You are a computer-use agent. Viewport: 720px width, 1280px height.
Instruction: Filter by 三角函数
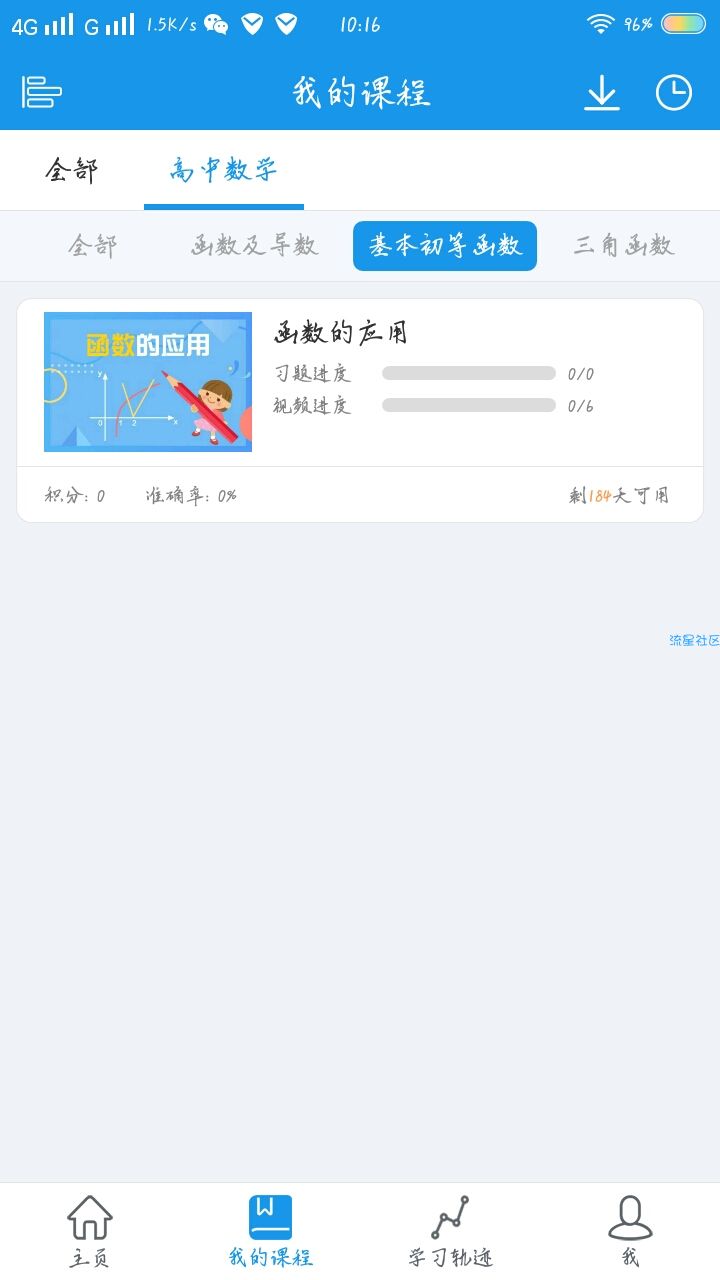(x=624, y=246)
